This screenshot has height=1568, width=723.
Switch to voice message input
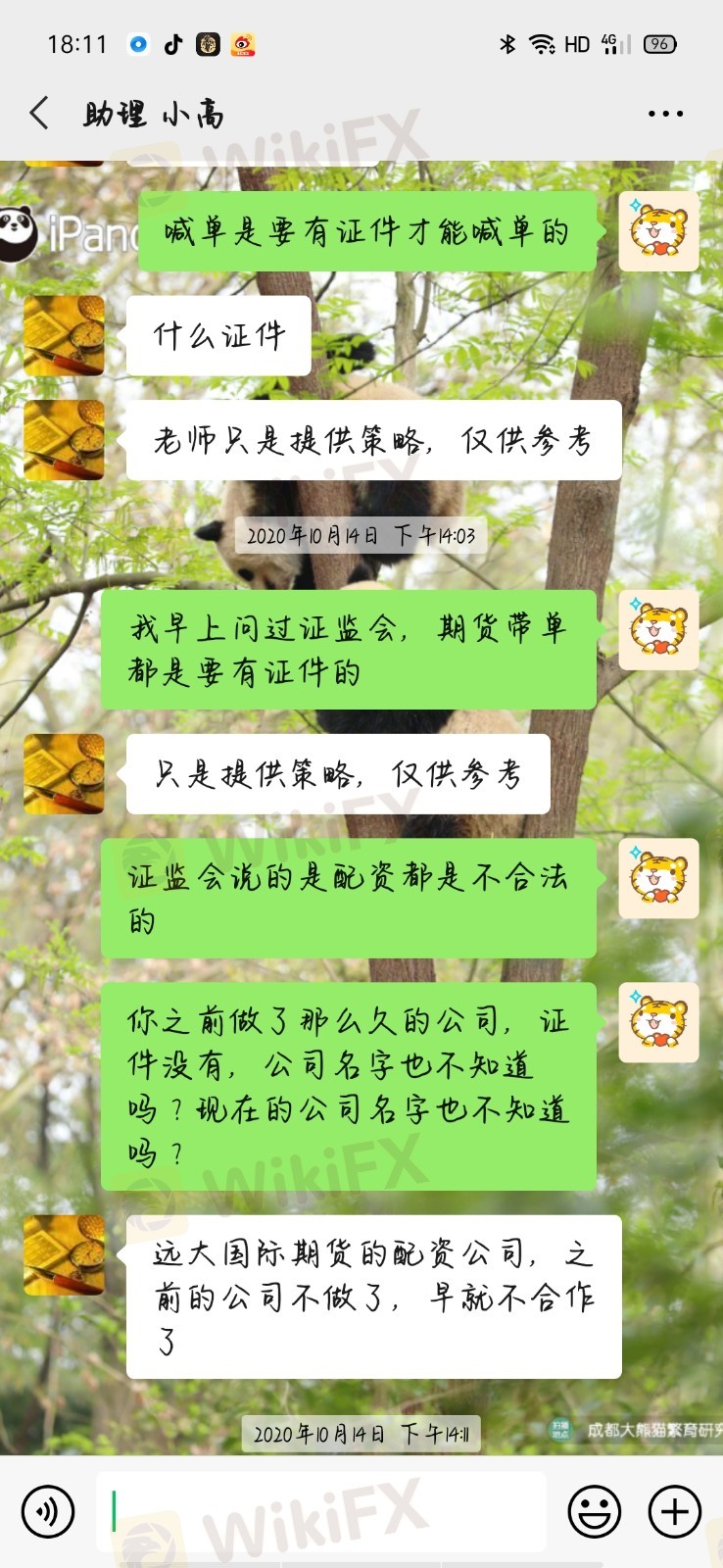47,1511
